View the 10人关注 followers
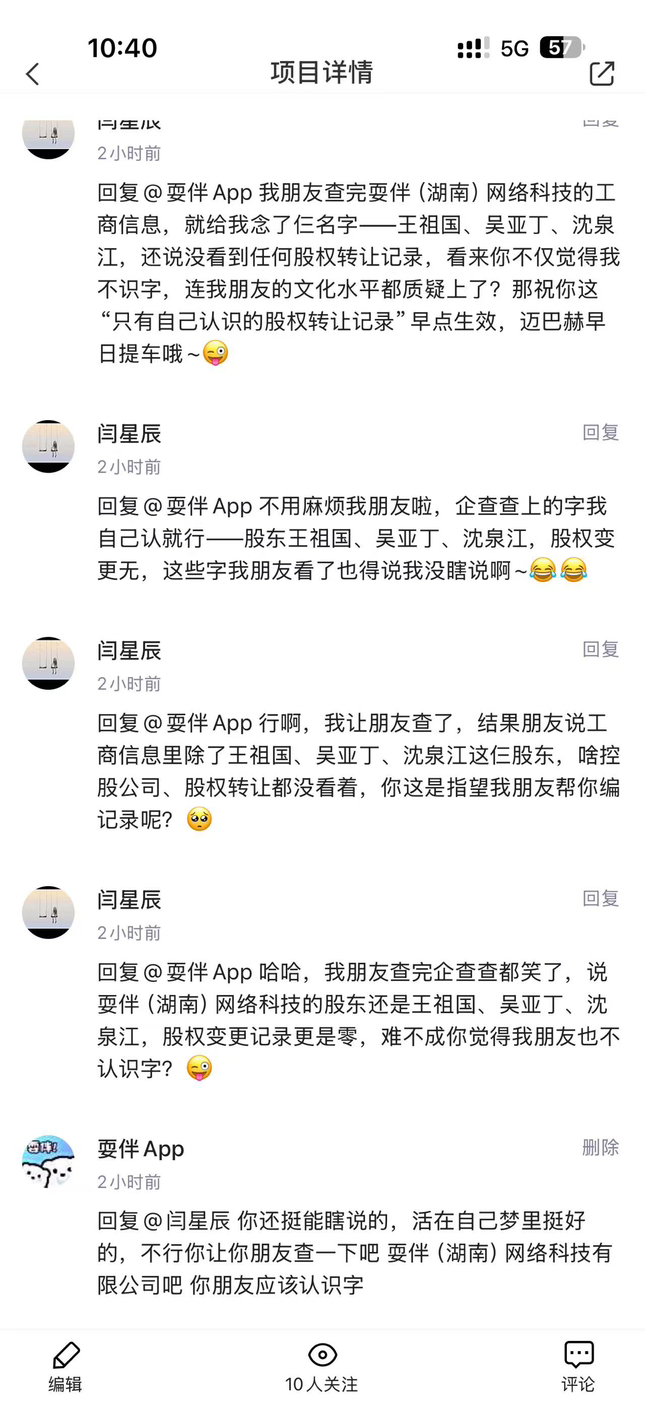This screenshot has height=1401, width=645. (x=321, y=1367)
